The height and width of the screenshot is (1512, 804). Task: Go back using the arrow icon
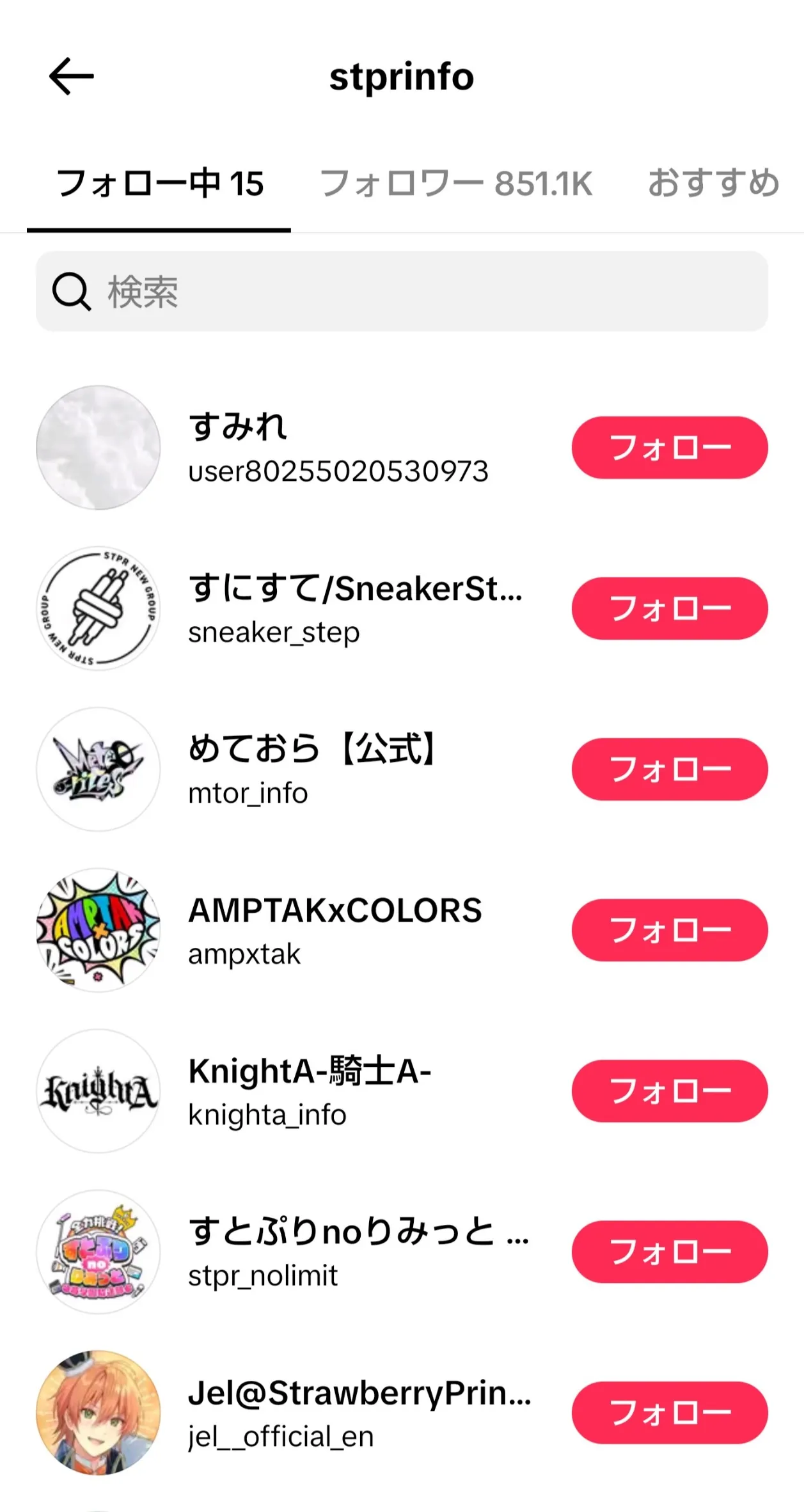tap(71, 77)
